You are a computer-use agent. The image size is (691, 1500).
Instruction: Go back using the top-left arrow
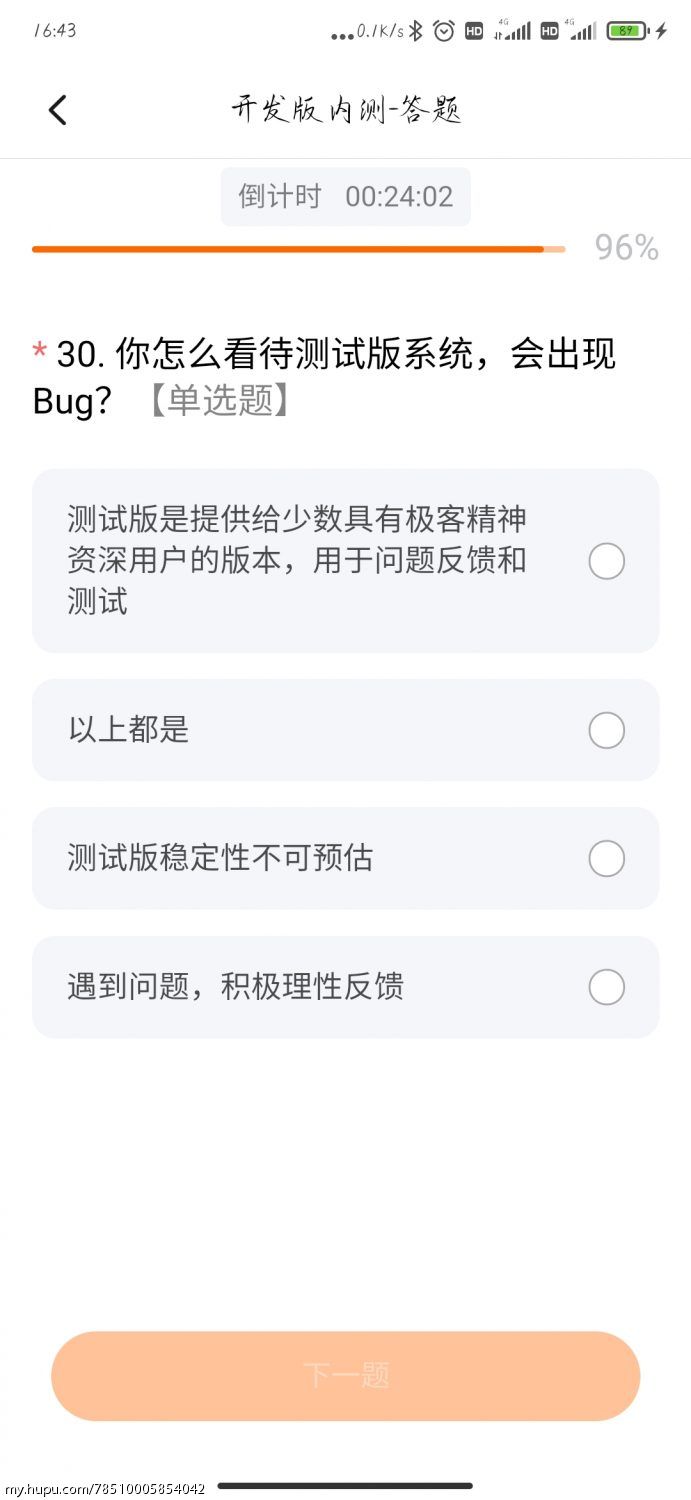click(x=58, y=110)
